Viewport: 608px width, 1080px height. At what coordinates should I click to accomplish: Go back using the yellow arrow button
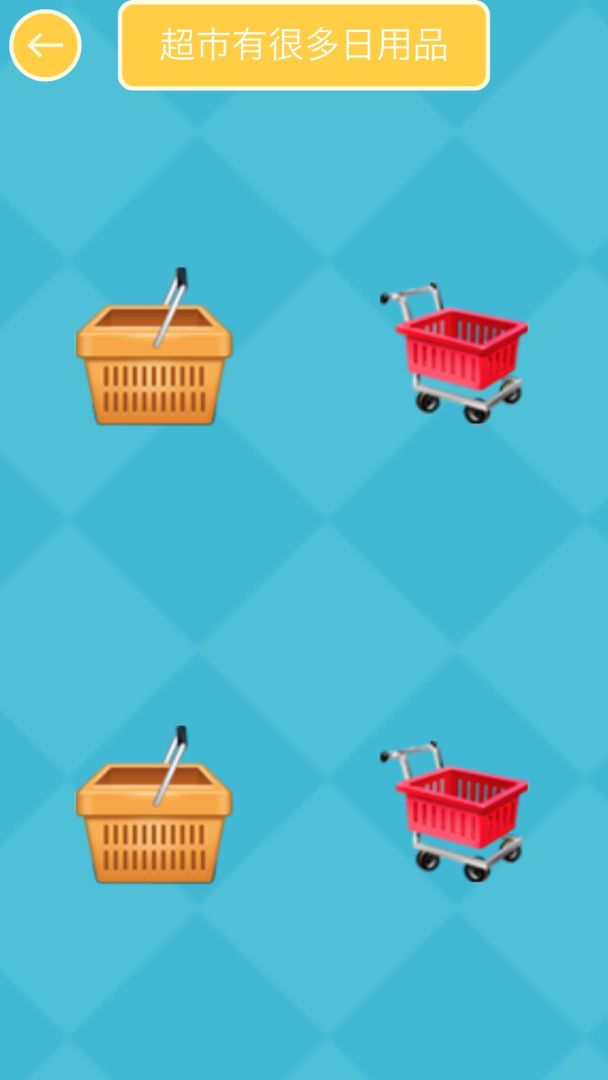[45, 45]
